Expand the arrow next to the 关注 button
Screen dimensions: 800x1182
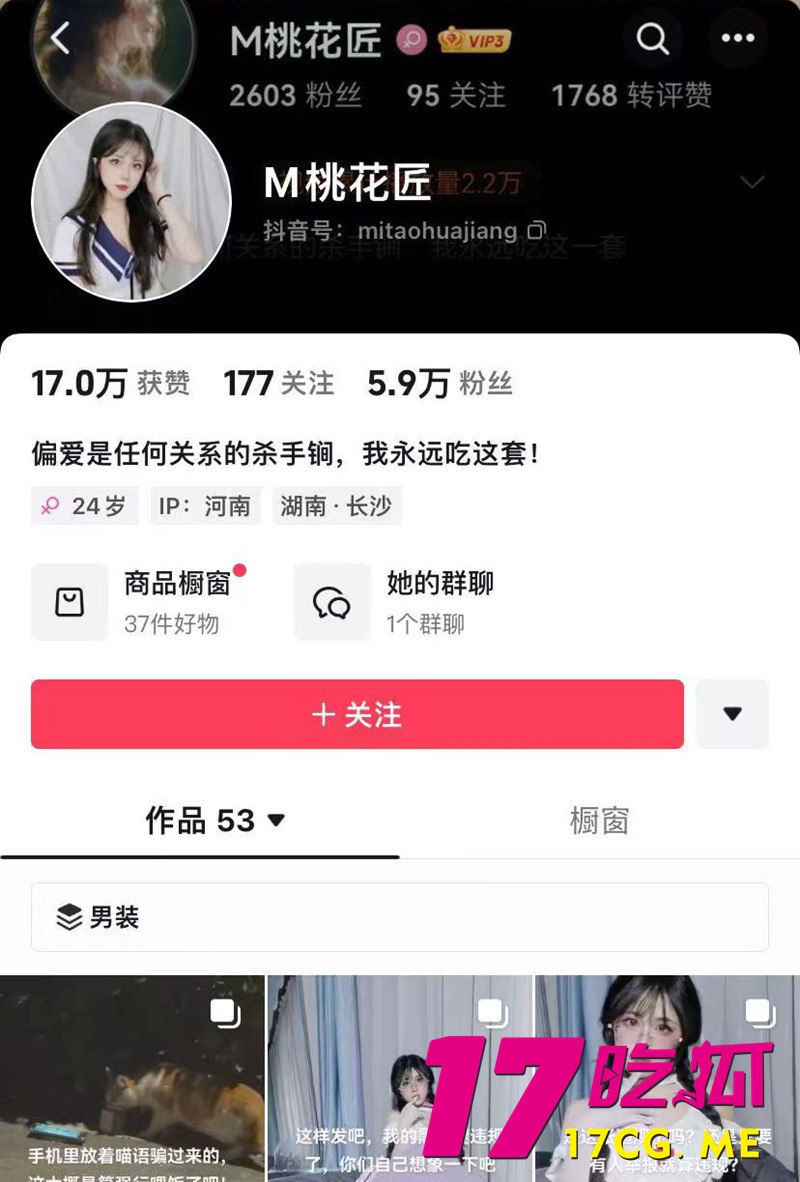coord(732,714)
